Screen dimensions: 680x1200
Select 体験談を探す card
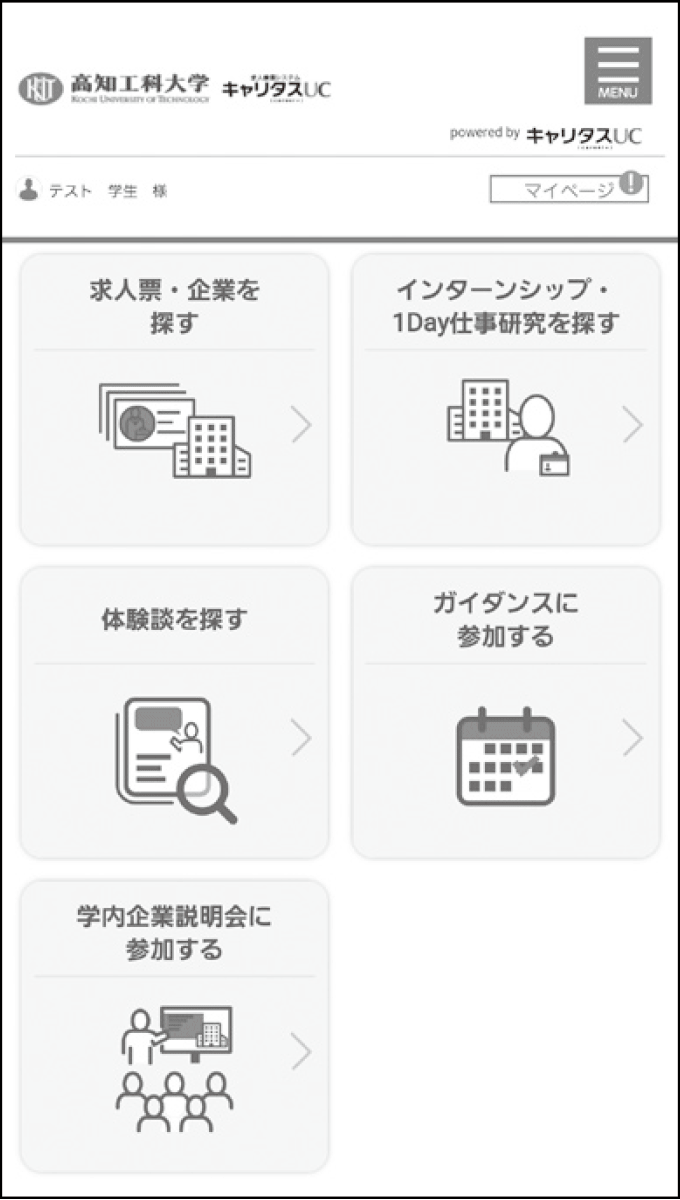175,712
